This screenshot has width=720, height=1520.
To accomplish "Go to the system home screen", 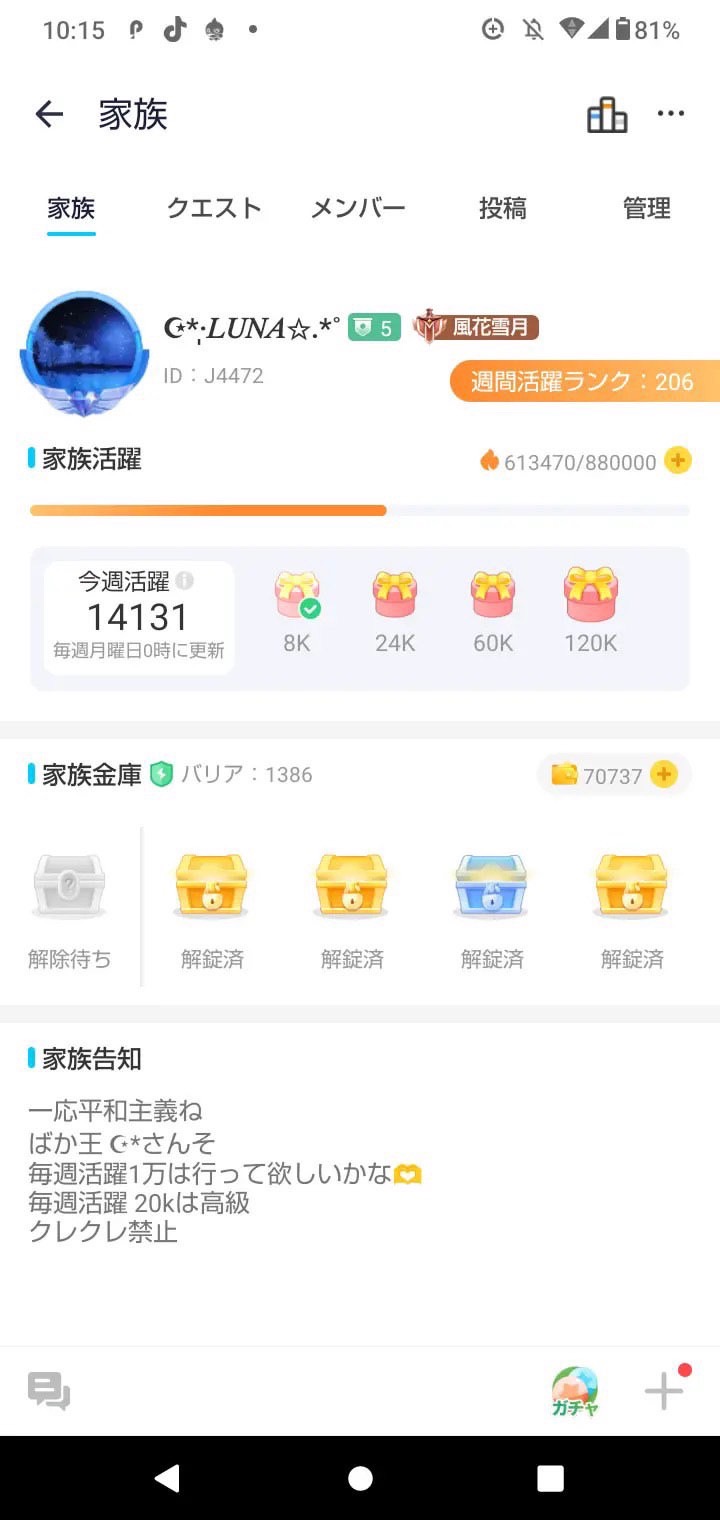I will point(360,1478).
